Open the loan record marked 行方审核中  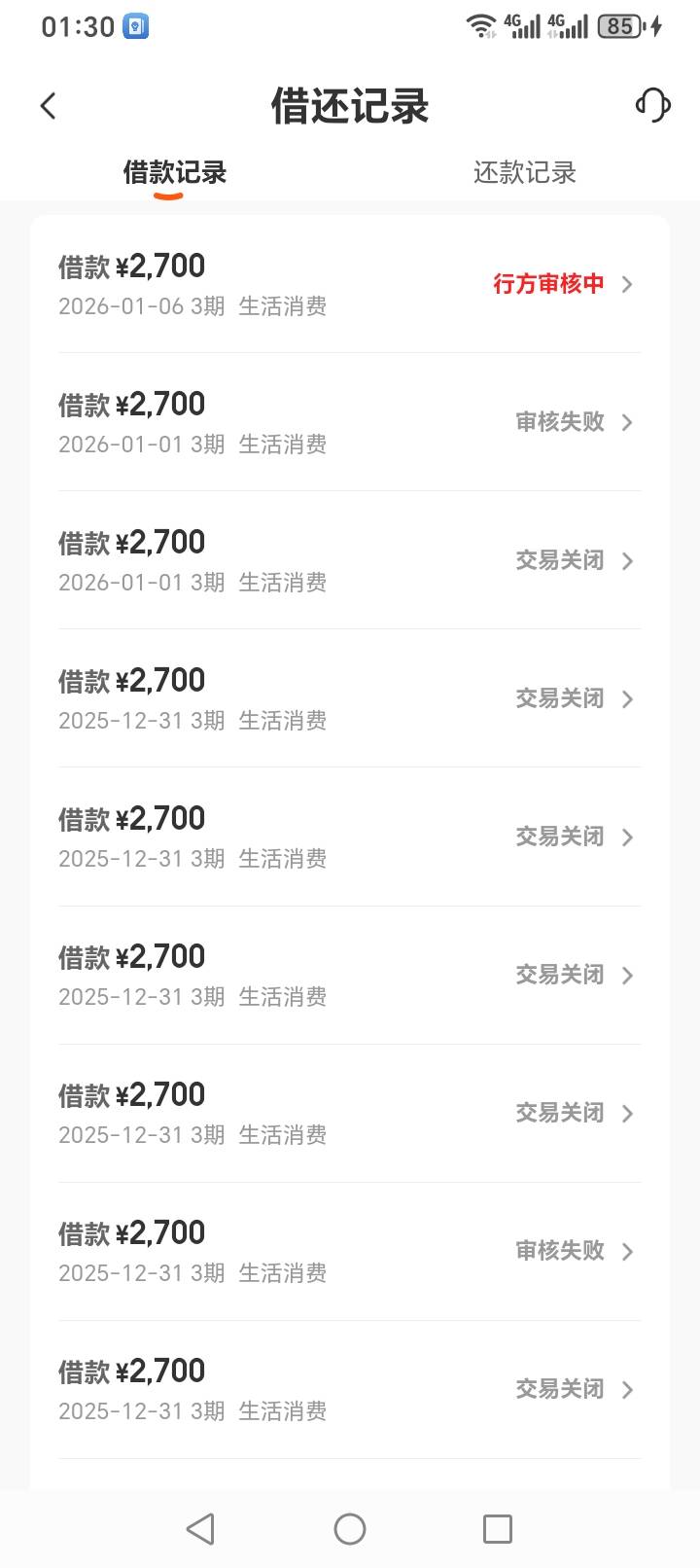(350, 284)
